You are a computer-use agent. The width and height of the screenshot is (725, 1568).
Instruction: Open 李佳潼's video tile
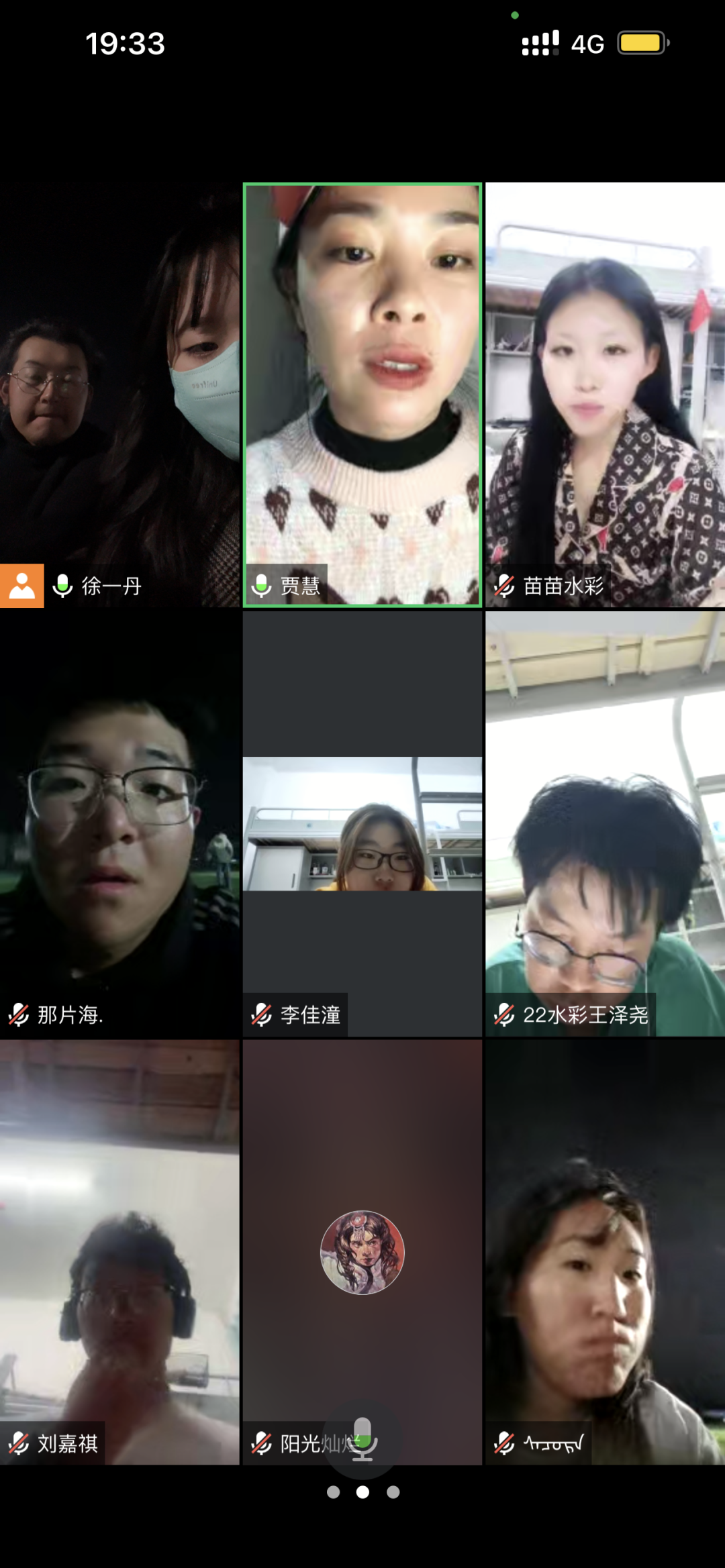[x=362, y=823]
